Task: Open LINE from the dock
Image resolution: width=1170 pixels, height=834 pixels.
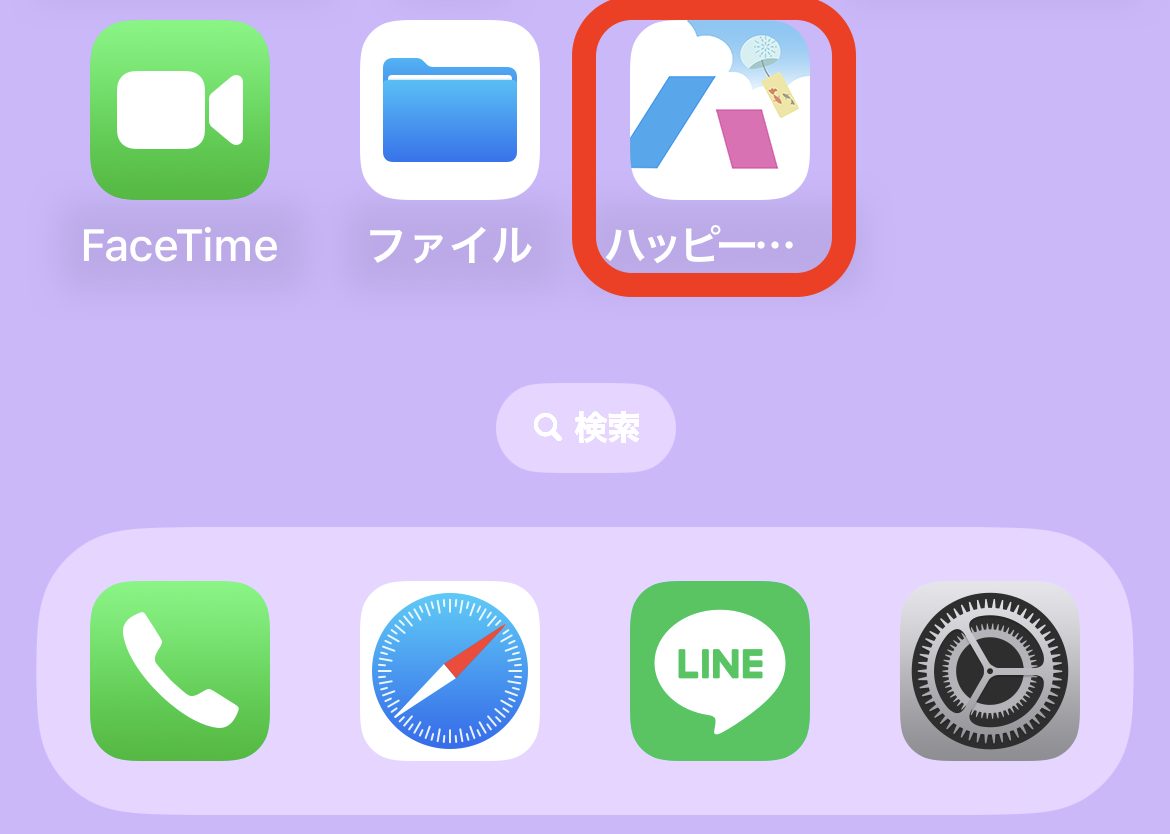Action: point(719,671)
